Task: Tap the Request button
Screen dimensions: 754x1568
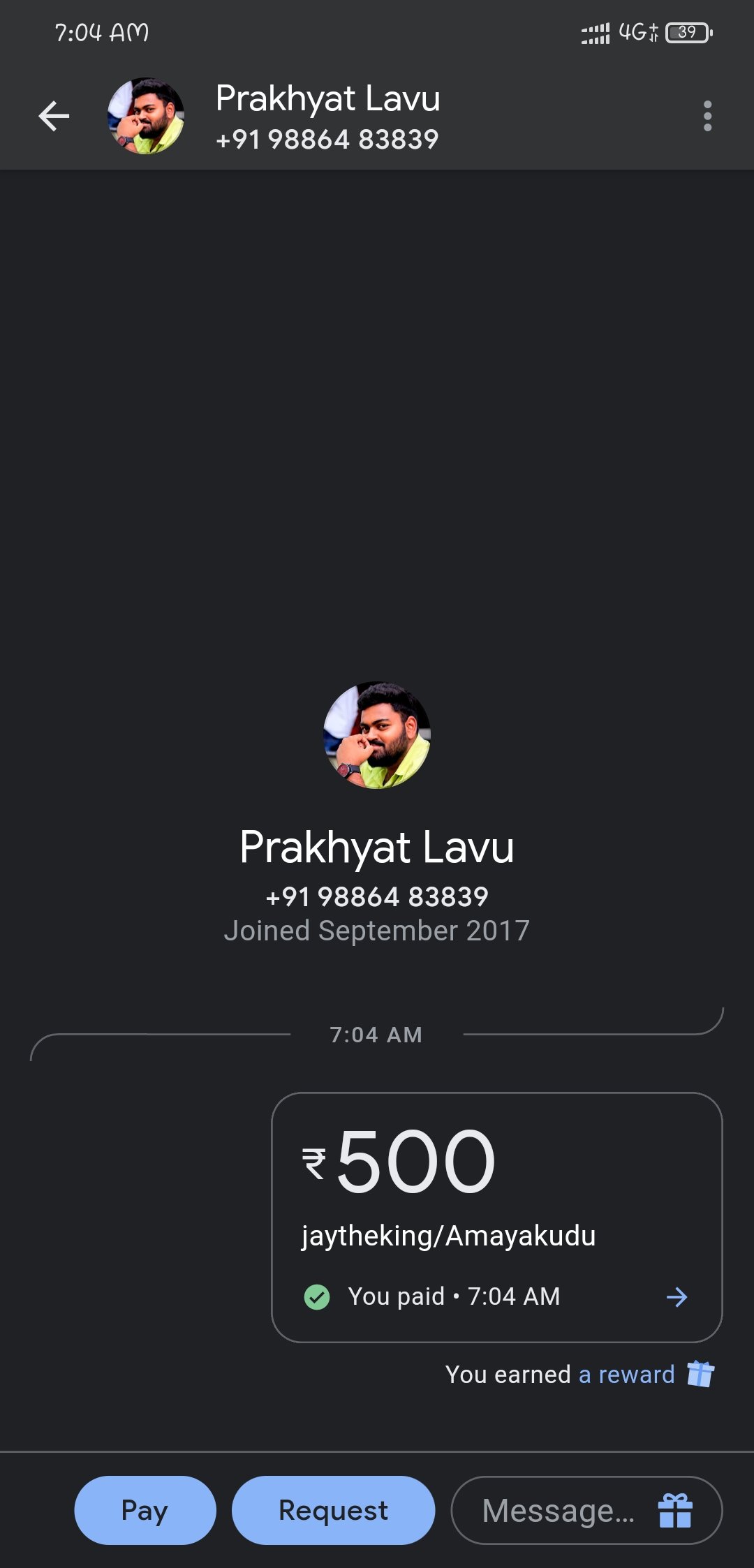Action: [x=333, y=1510]
